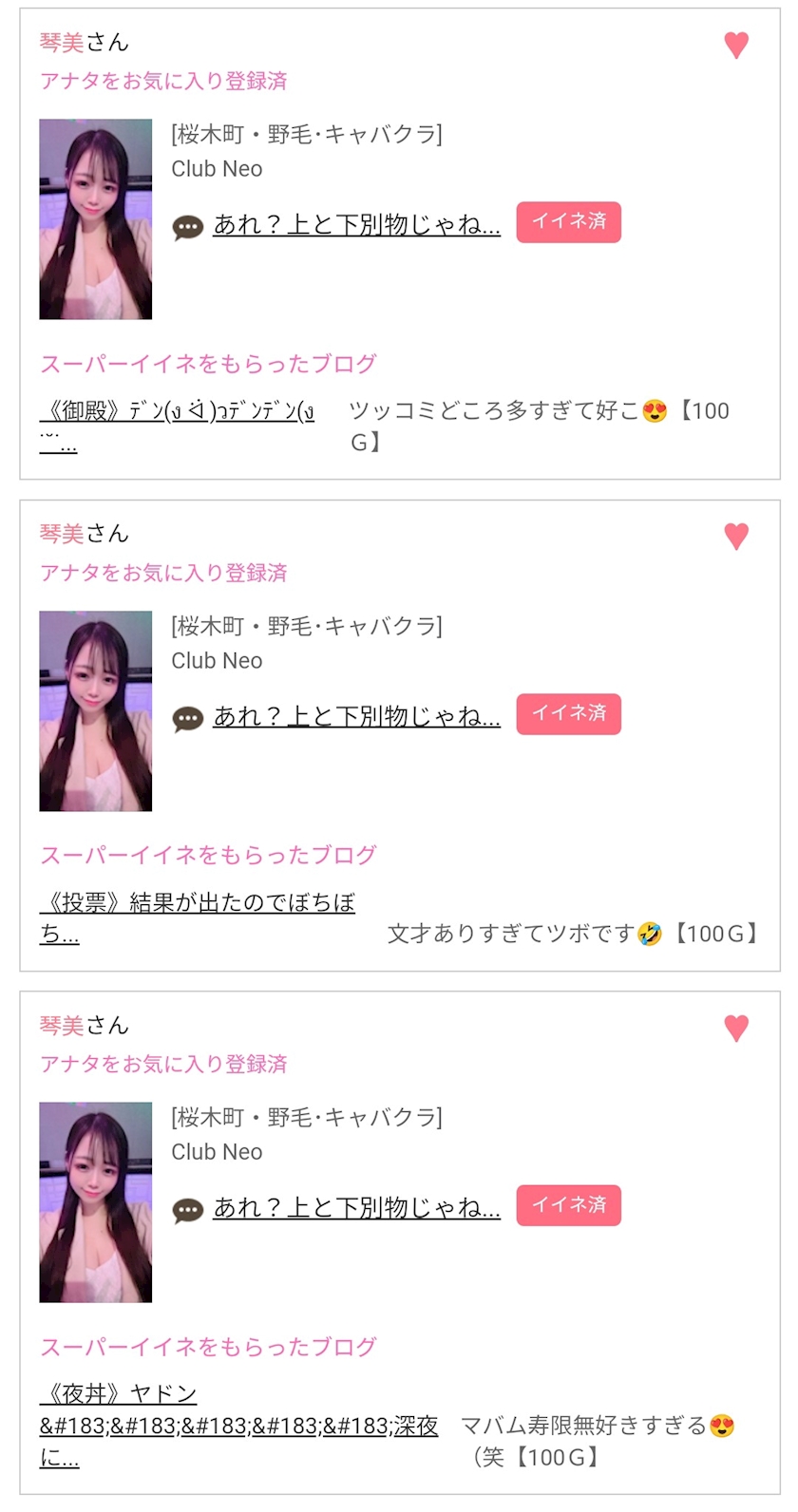Tap the heart icon on the 御殿 blog card
798x1512 pixels.
click(736, 45)
